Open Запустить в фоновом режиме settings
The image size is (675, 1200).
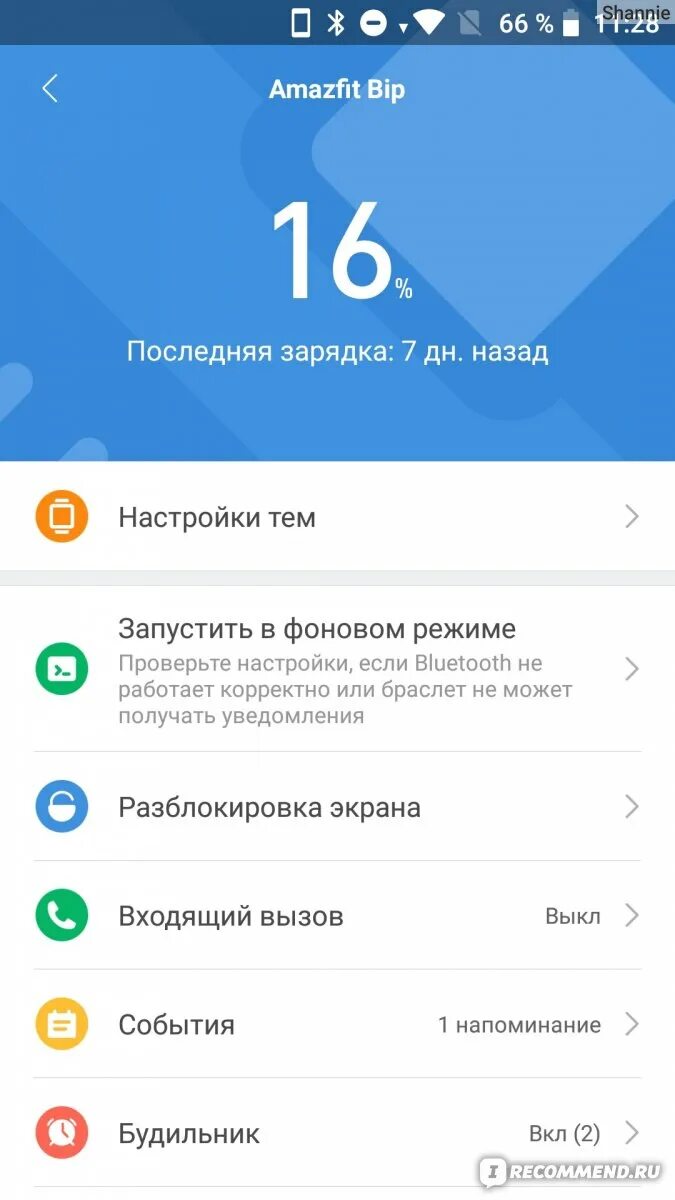(337, 669)
